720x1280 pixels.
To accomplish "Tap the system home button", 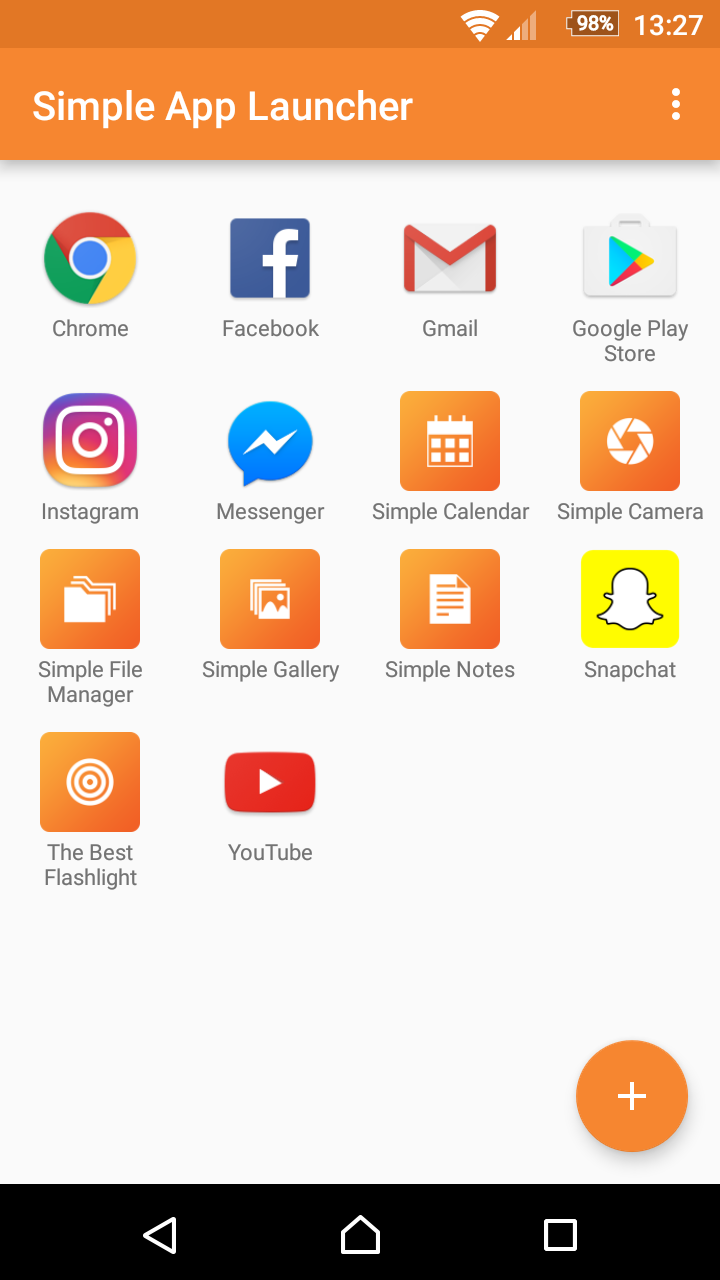I will (360, 1235).
